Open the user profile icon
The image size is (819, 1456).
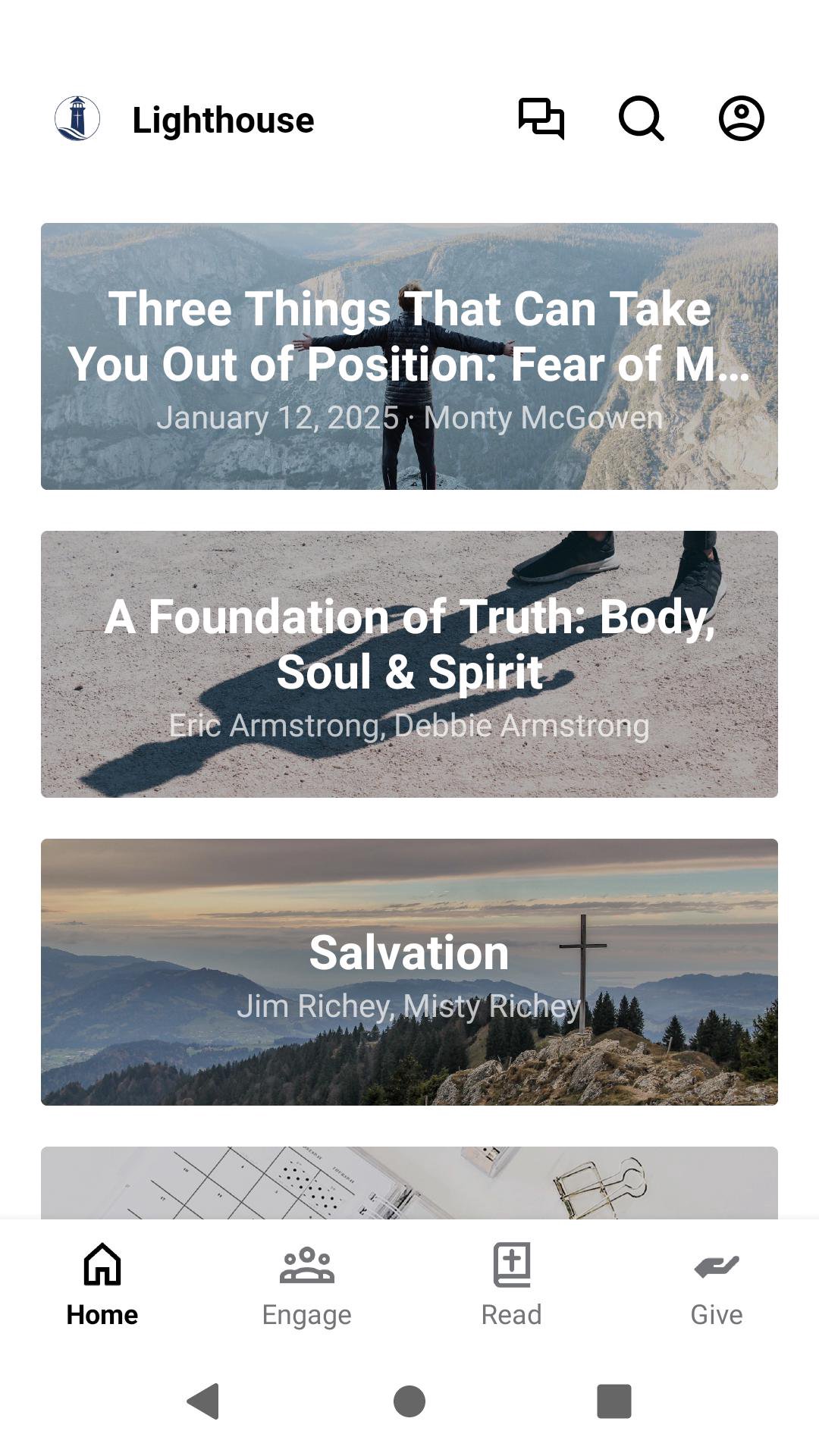(x=741, y=119)
